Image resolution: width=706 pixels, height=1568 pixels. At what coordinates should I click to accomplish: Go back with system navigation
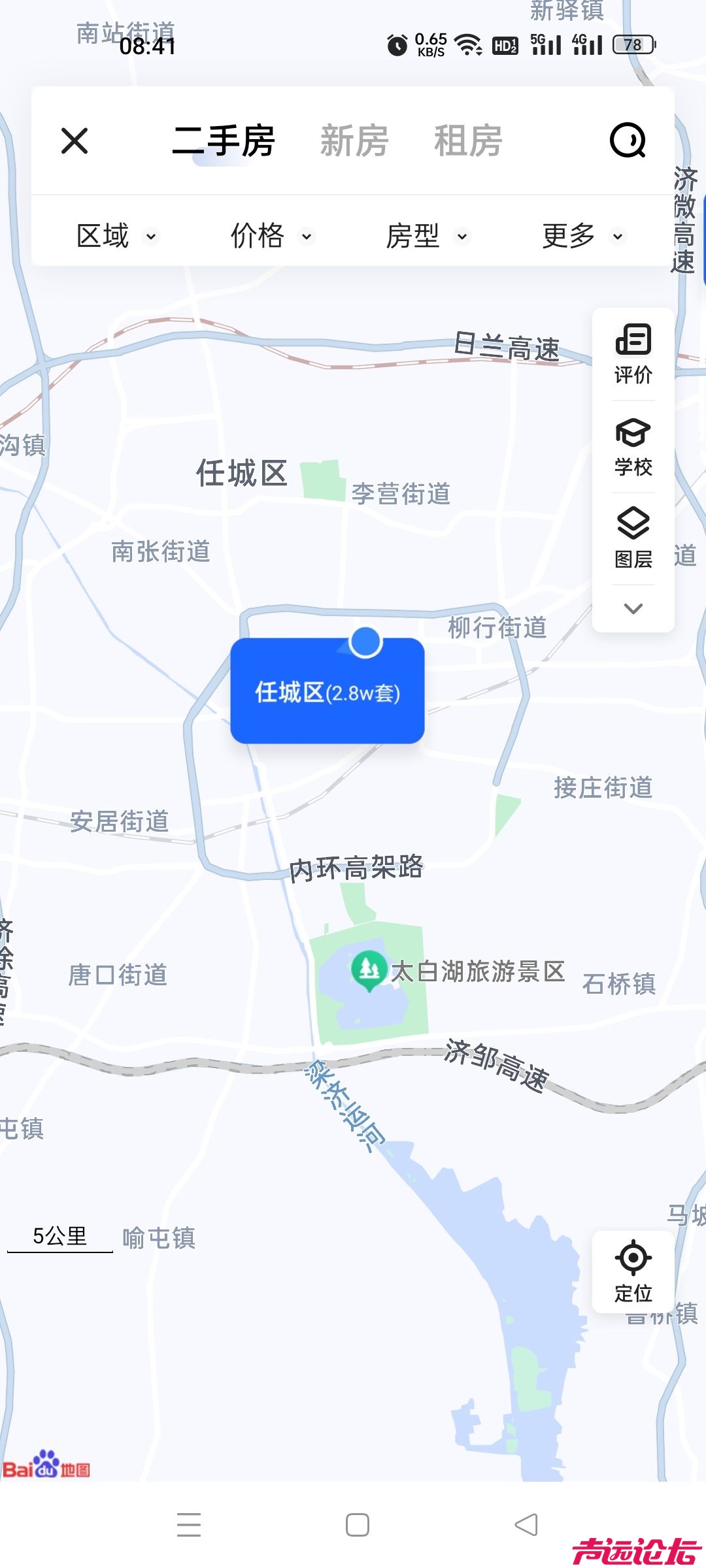pos(526,1525)
